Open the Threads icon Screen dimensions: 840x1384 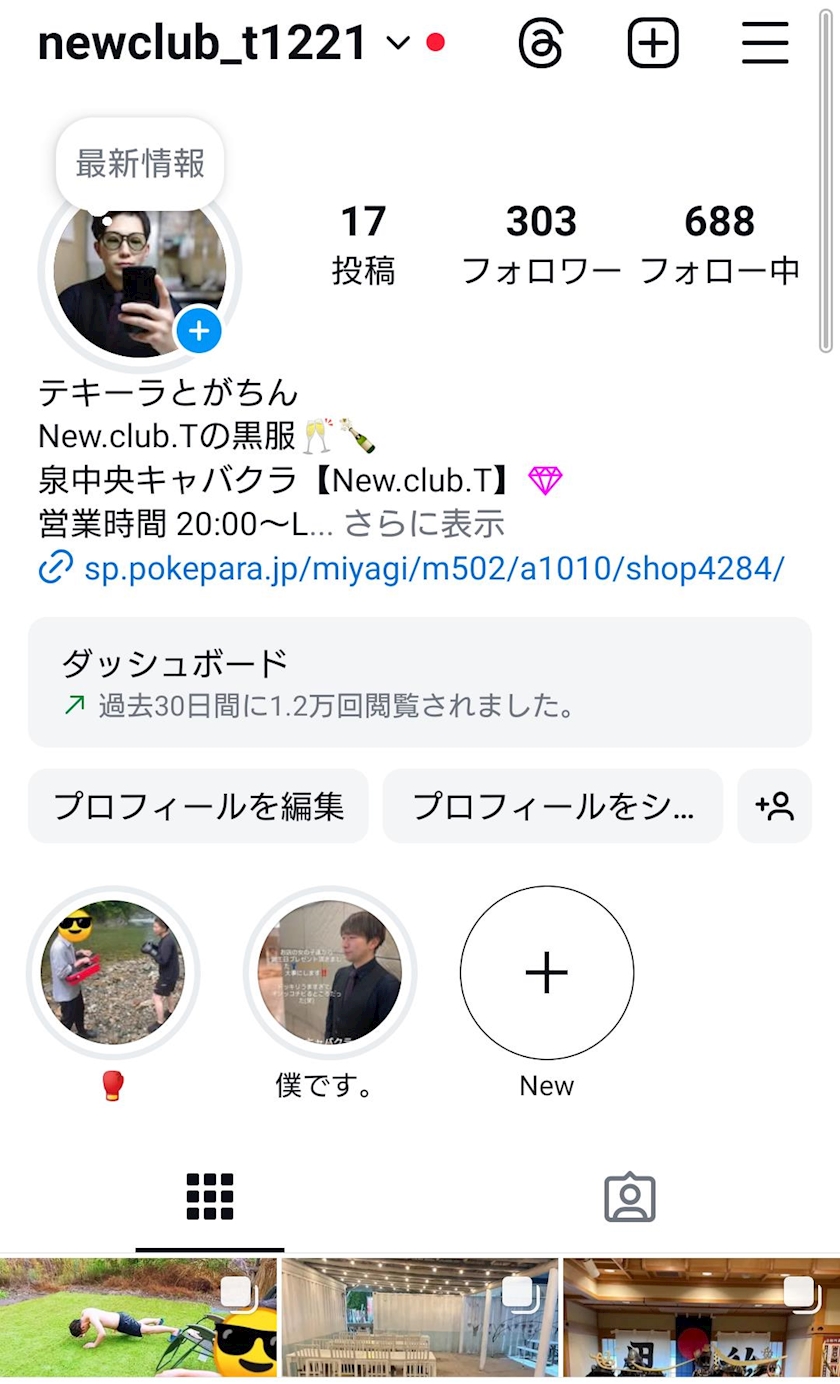point(541,43)
